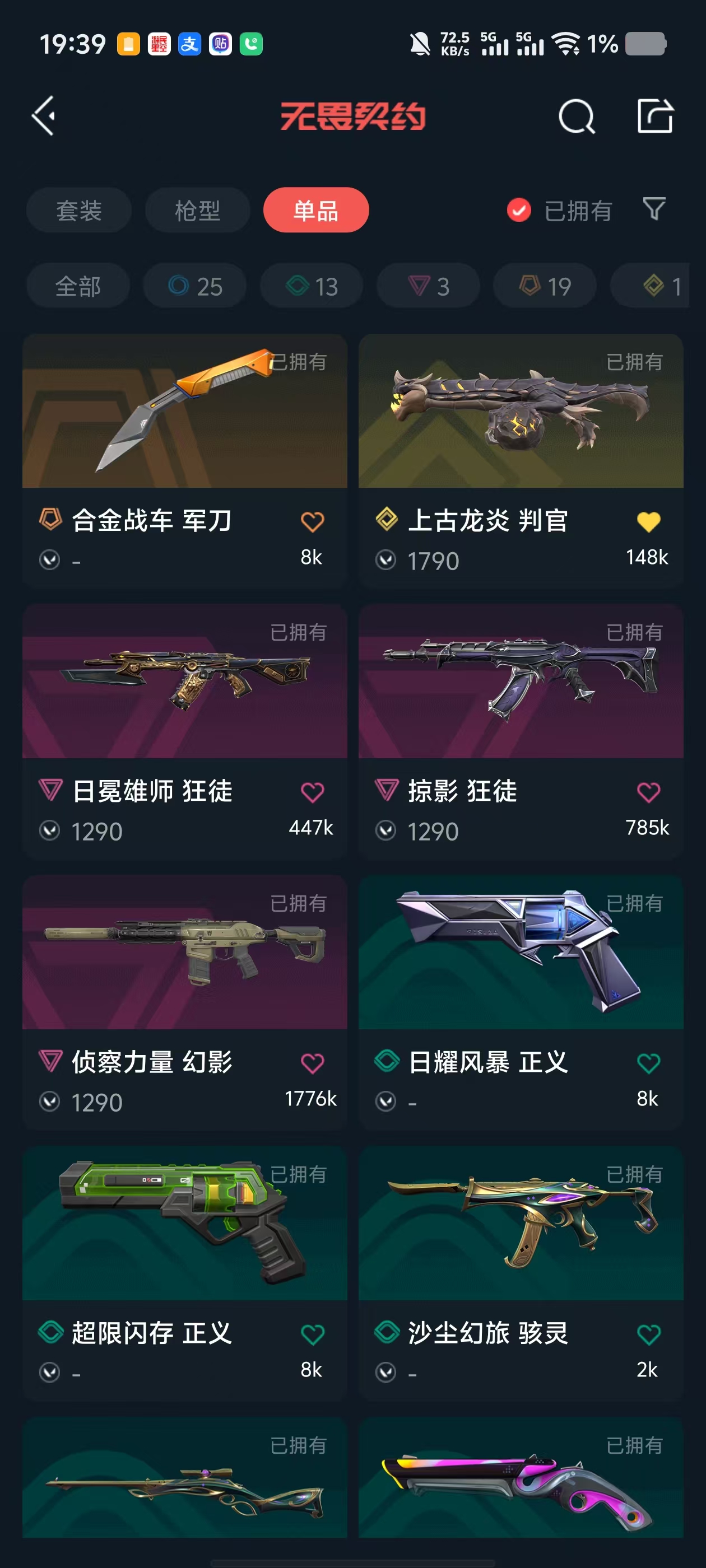Viewport: 706px width, 1568px height.
Task: Open the search icon in header
Action: pos(575,116)
